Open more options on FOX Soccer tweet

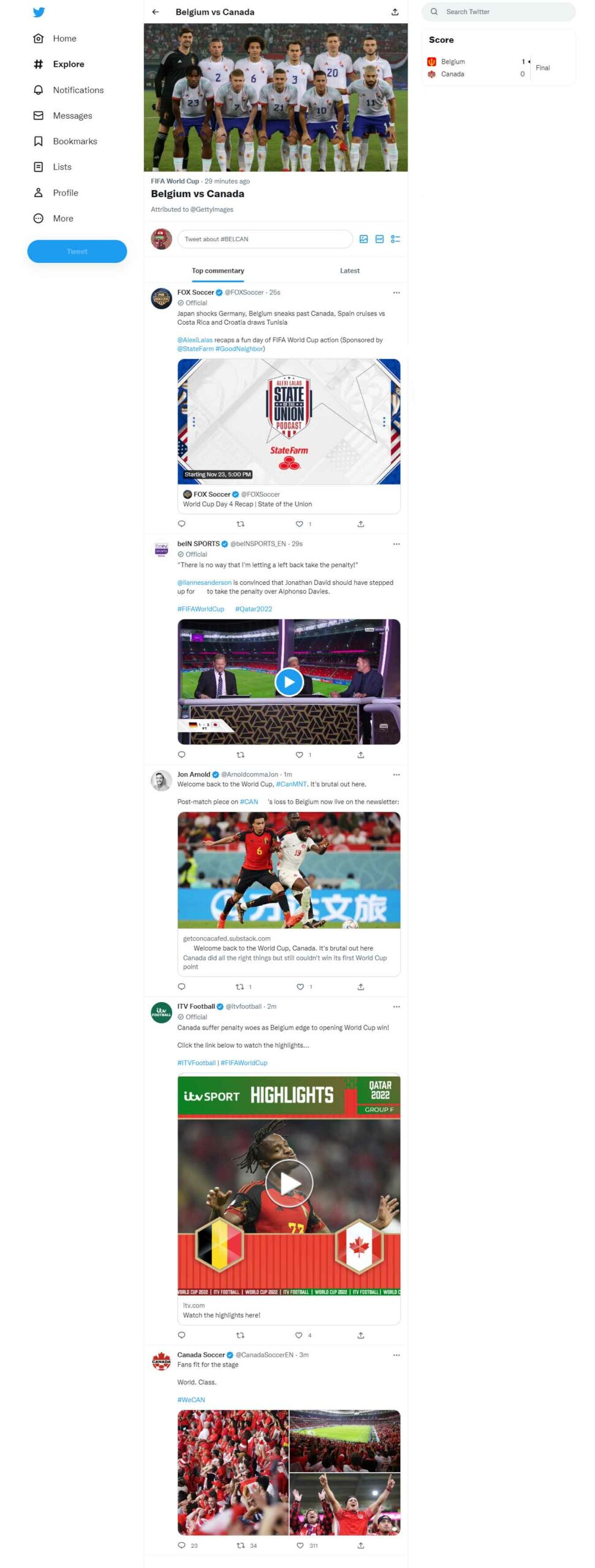pos(396,293)
